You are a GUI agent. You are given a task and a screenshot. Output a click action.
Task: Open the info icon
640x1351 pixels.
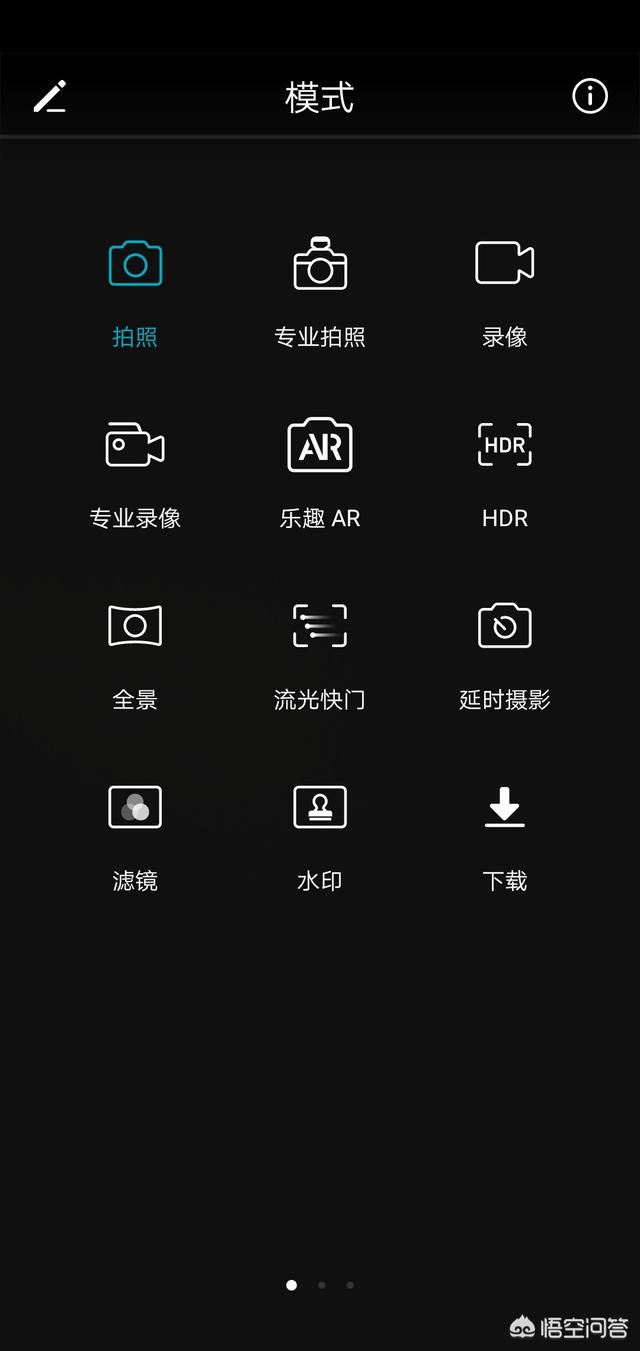(590, 96)
